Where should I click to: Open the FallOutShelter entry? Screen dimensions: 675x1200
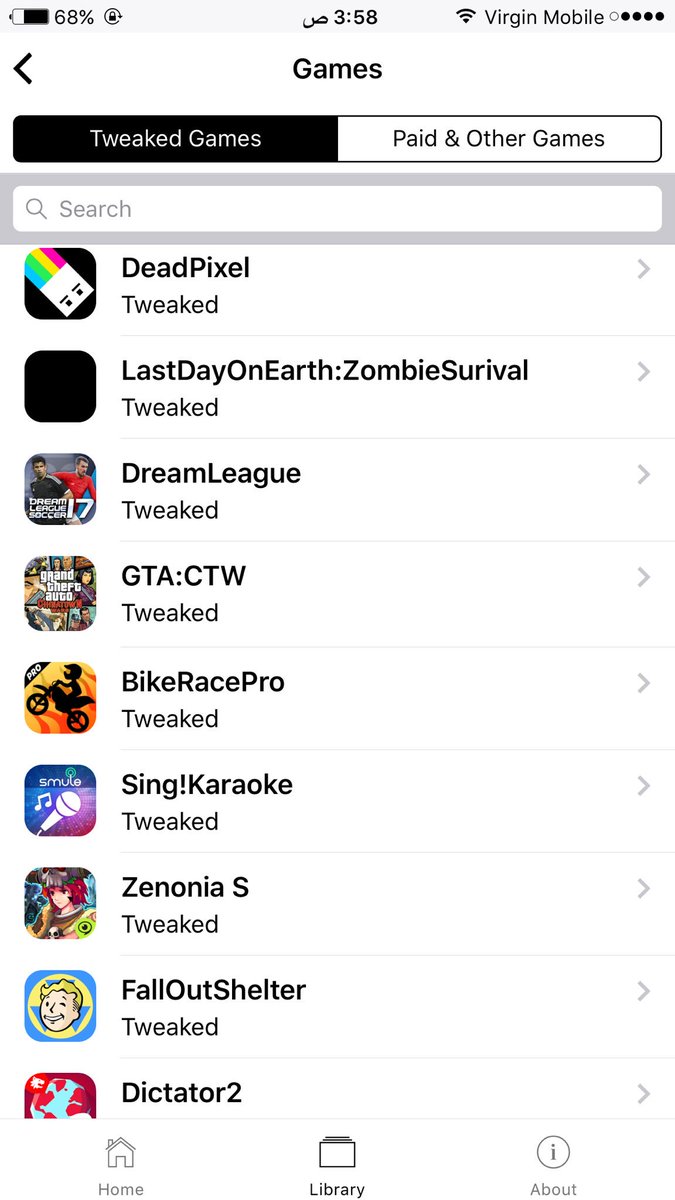(x=337, y=1007)
